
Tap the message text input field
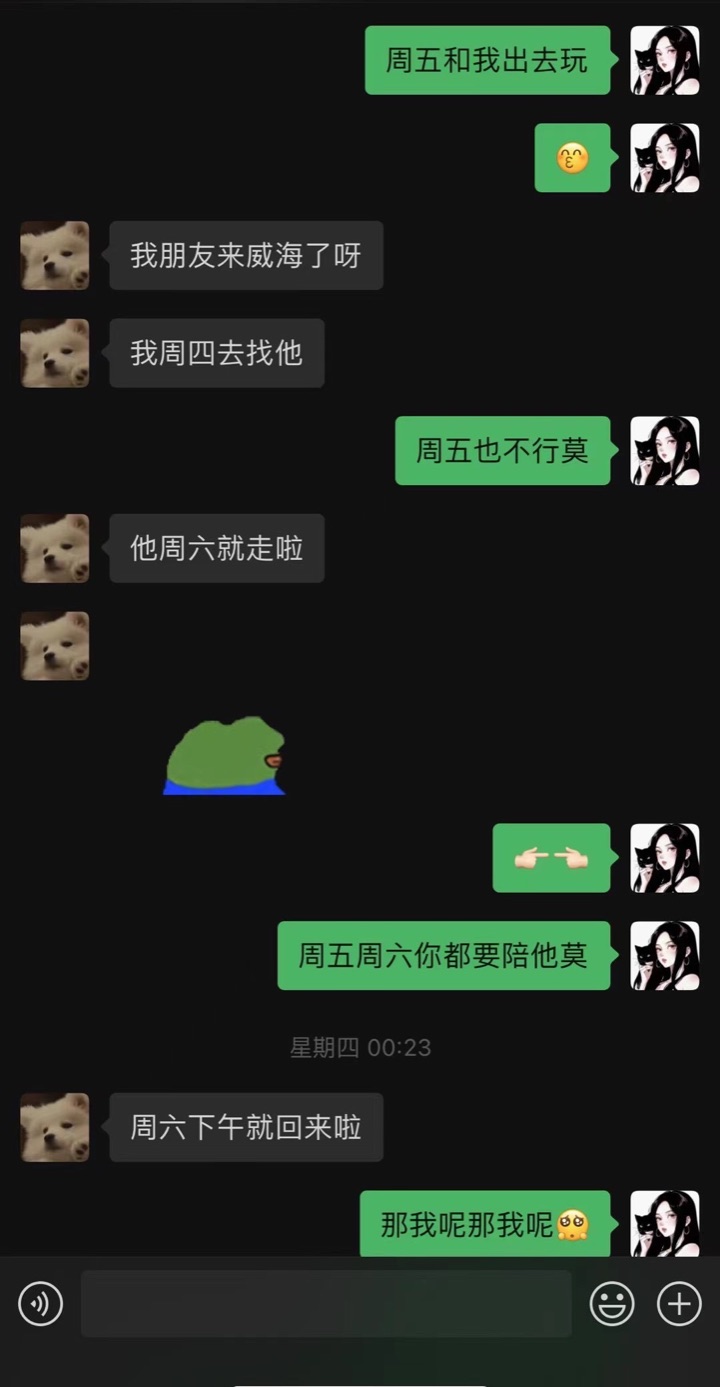tap(326, 1304)
